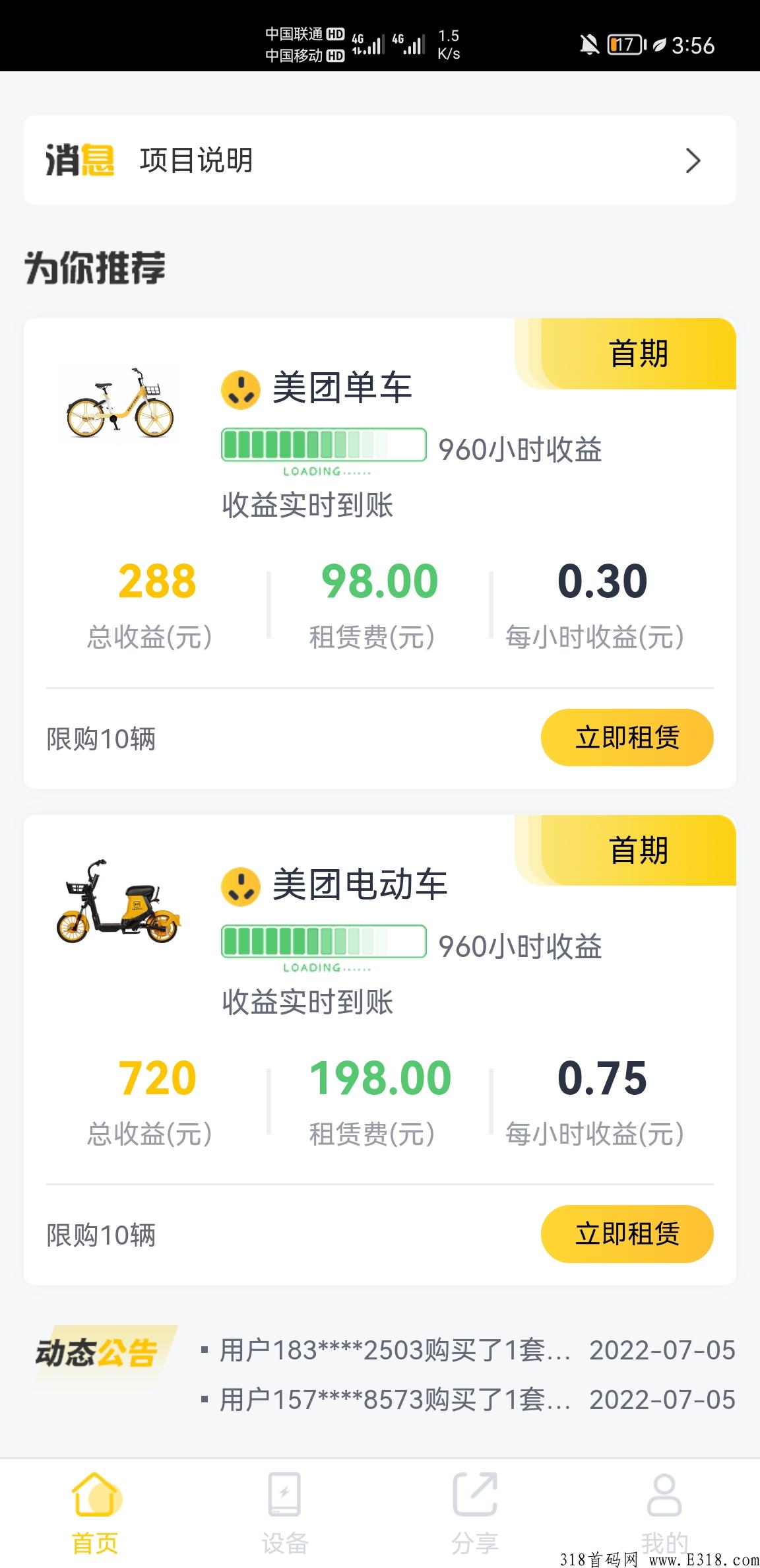Tap 立即租赁 for 美团单车
Viewport: 760px width, 1568px height.
[627, 737]
